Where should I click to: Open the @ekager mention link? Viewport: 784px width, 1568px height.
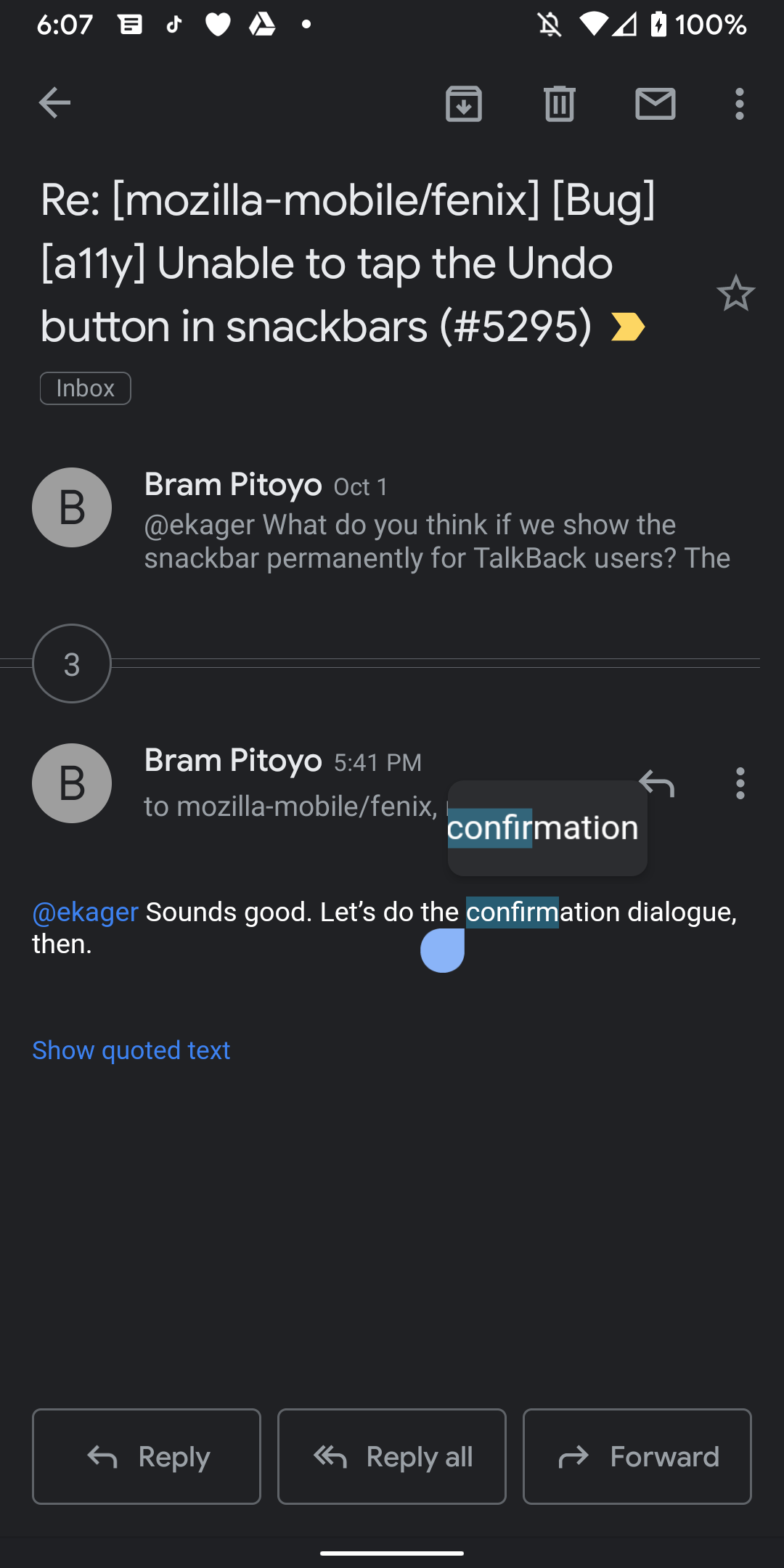[x=84, y=911]
